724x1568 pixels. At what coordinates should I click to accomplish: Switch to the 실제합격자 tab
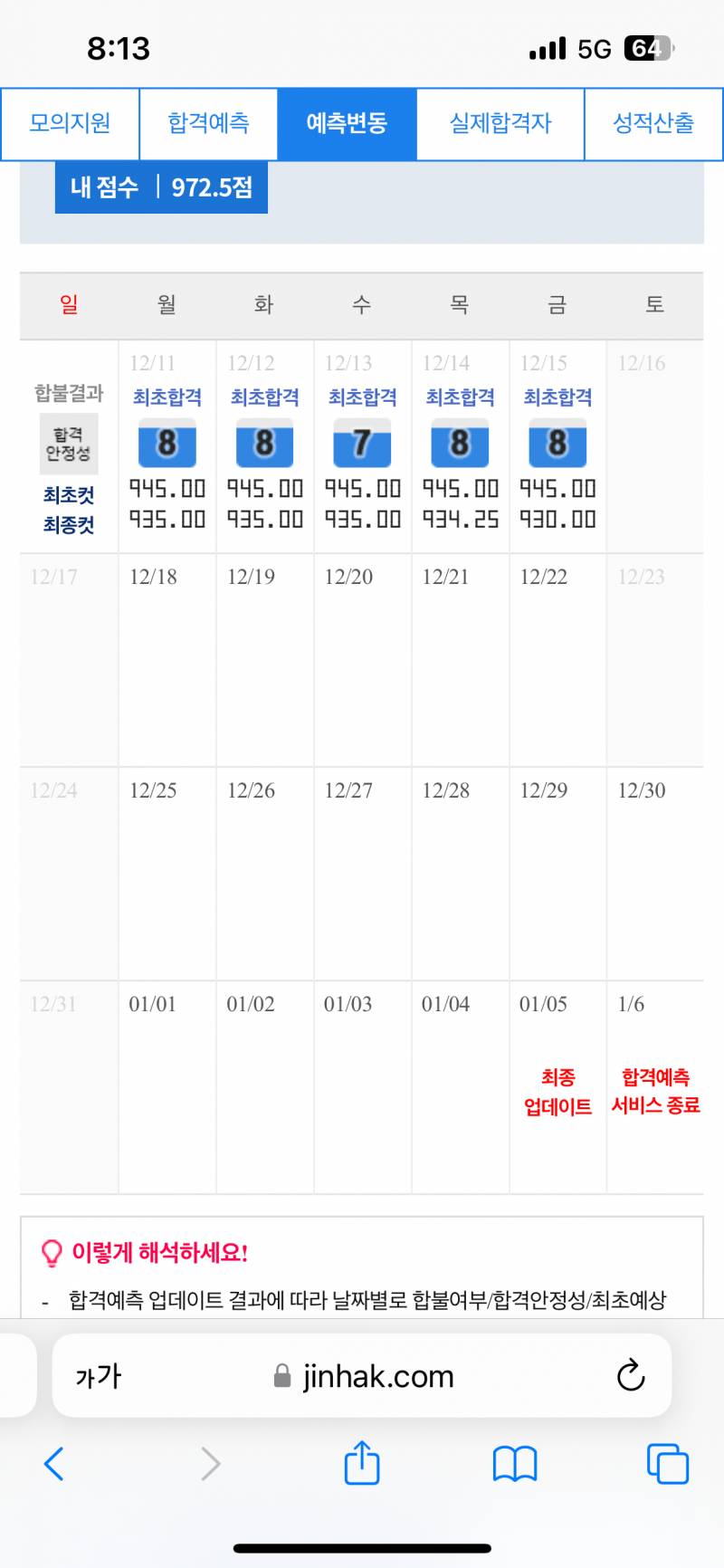pos(500,124)
